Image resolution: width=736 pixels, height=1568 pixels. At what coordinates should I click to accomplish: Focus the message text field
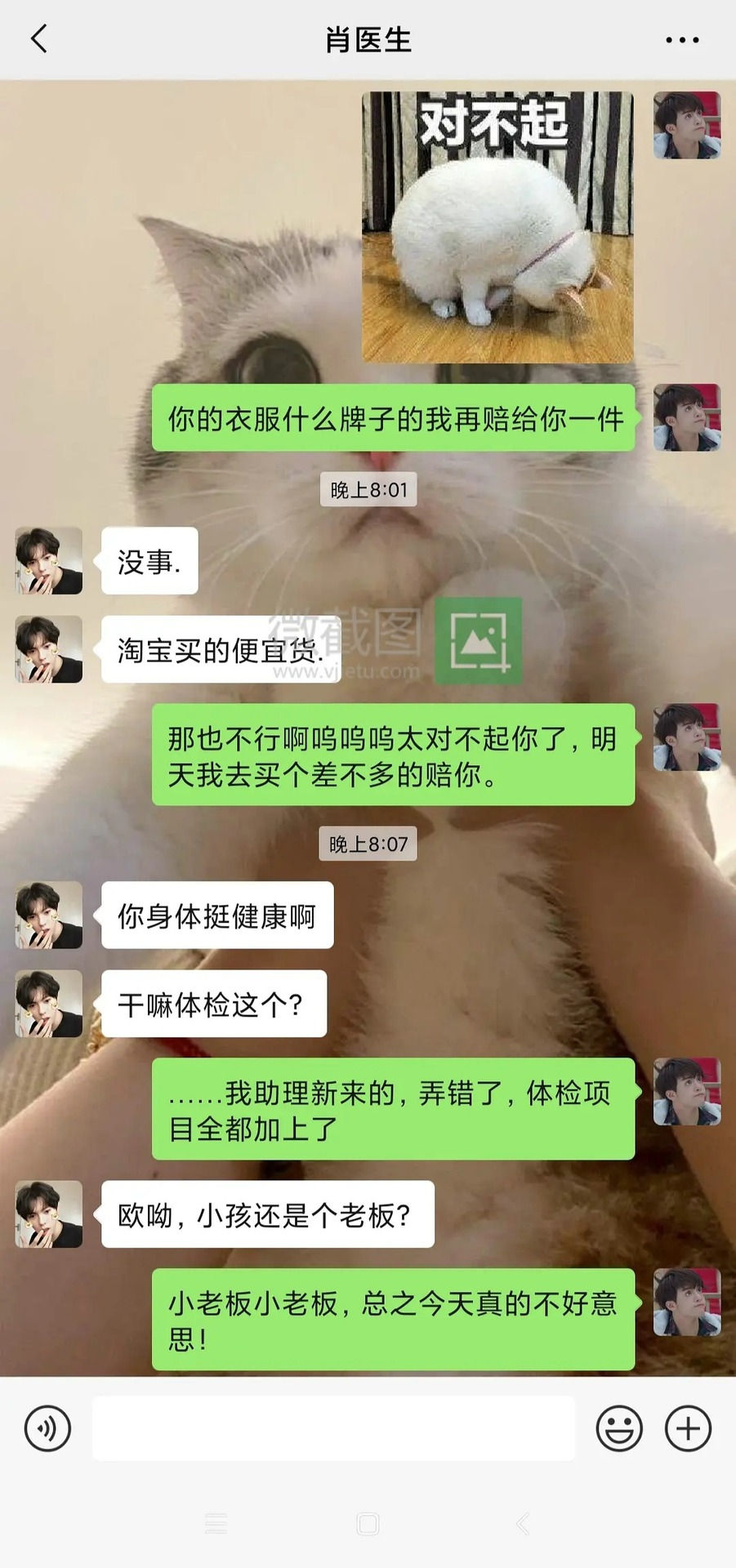(x=333, y=1428)
